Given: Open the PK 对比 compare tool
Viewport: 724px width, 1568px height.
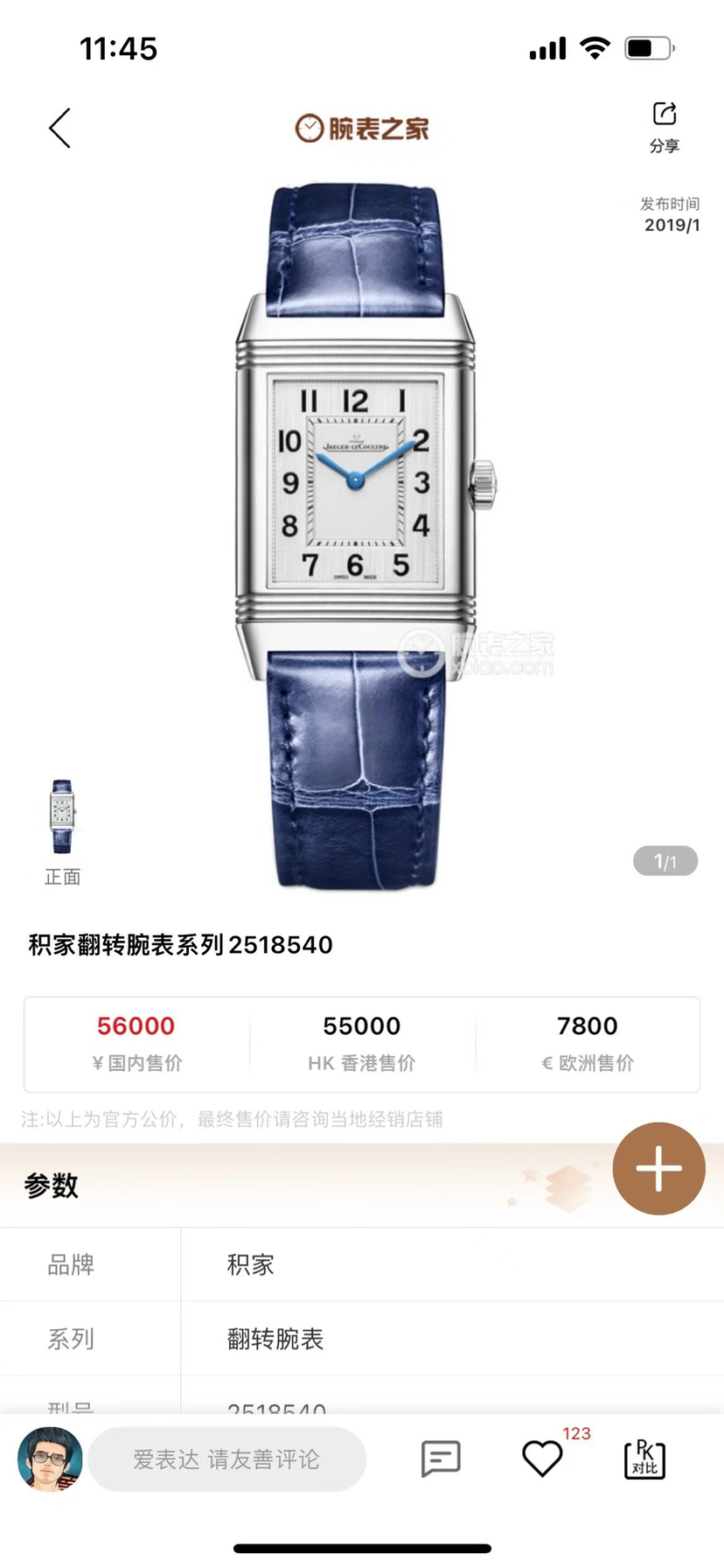Looking at the screenshot, I should coord(644,1459).
